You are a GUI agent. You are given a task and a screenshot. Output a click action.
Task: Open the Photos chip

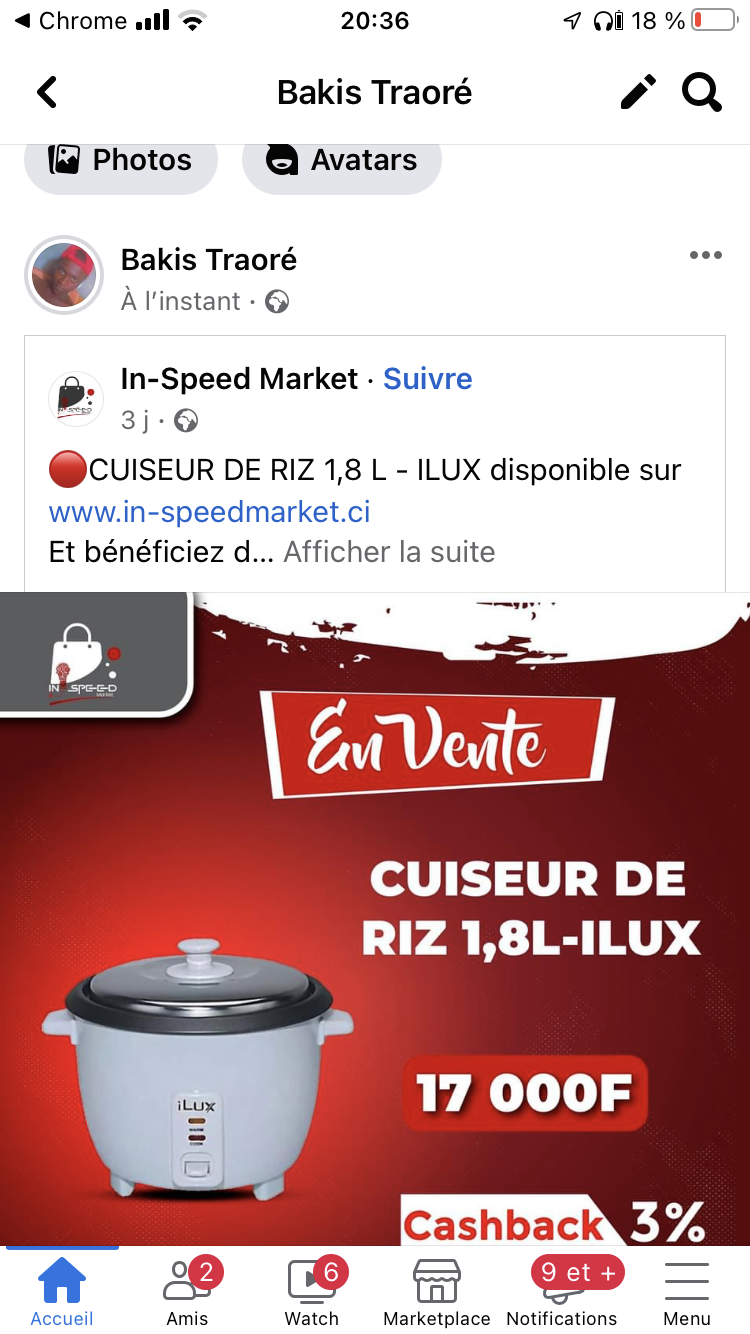tap(121, 160)
